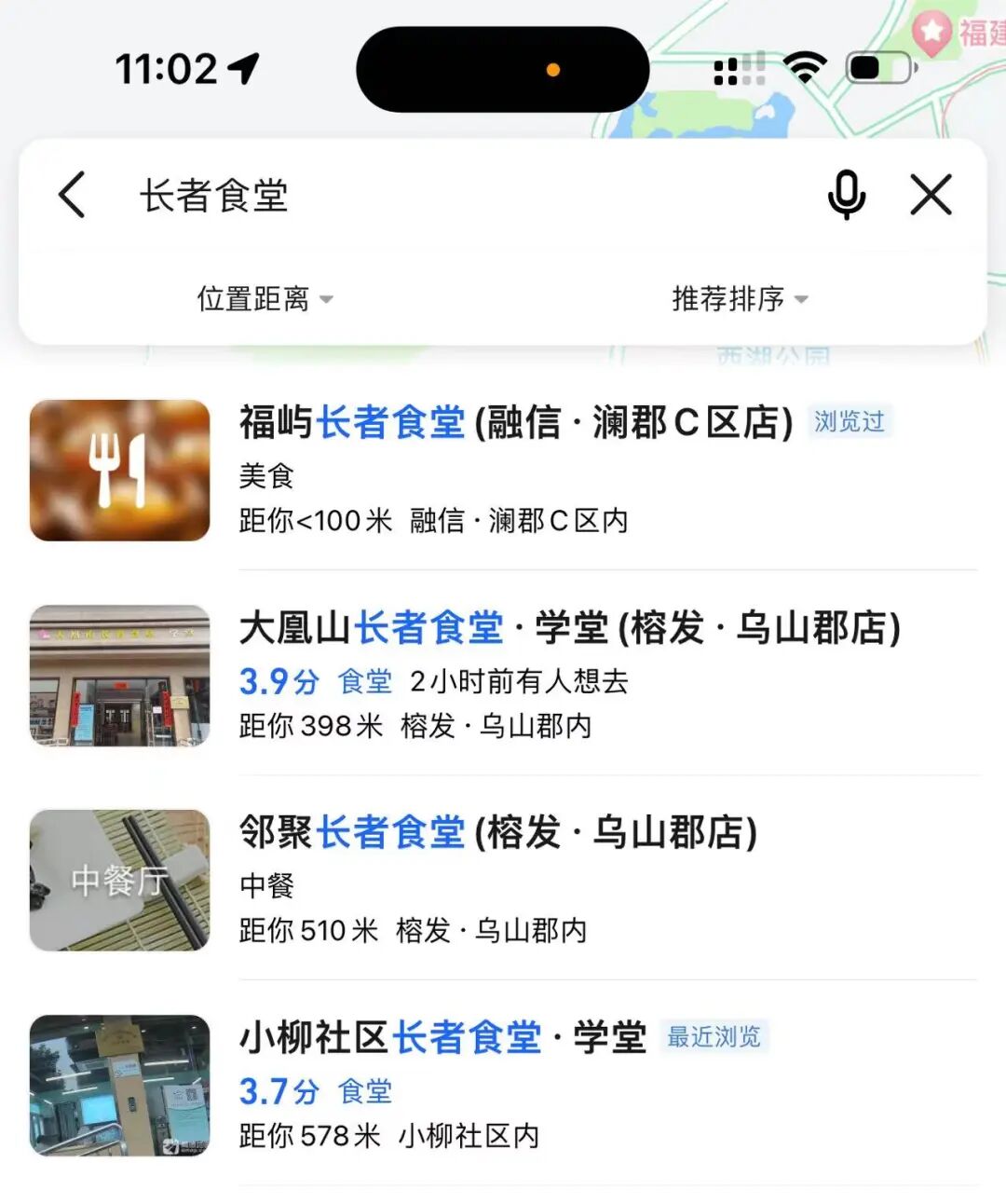Expand the 位置距离 filter dropdown
This screenshot has height=1204, width=1006.
pyautogui.click(x=265, y=299)
